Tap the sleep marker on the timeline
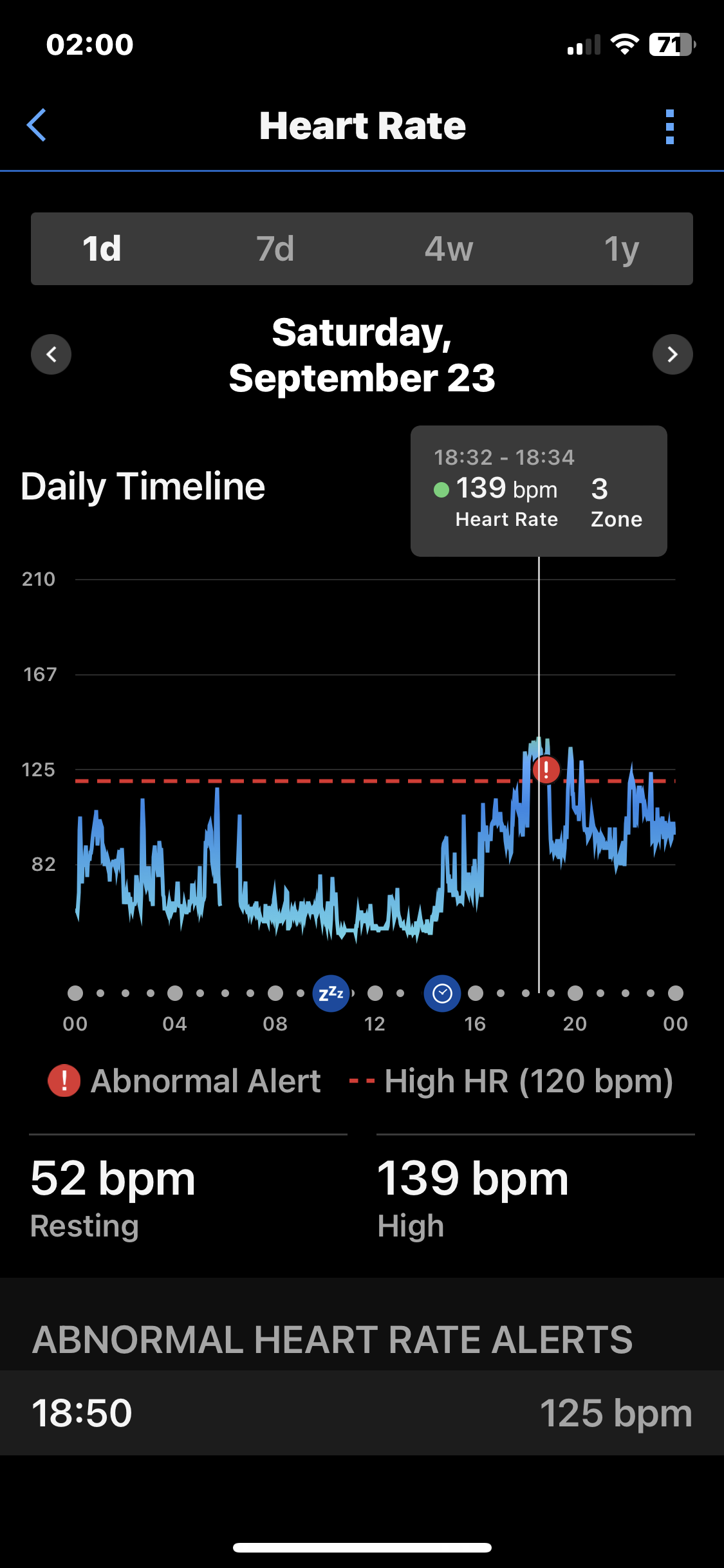724x1568 pixels. pyautogui.click(x=331, y=993)
